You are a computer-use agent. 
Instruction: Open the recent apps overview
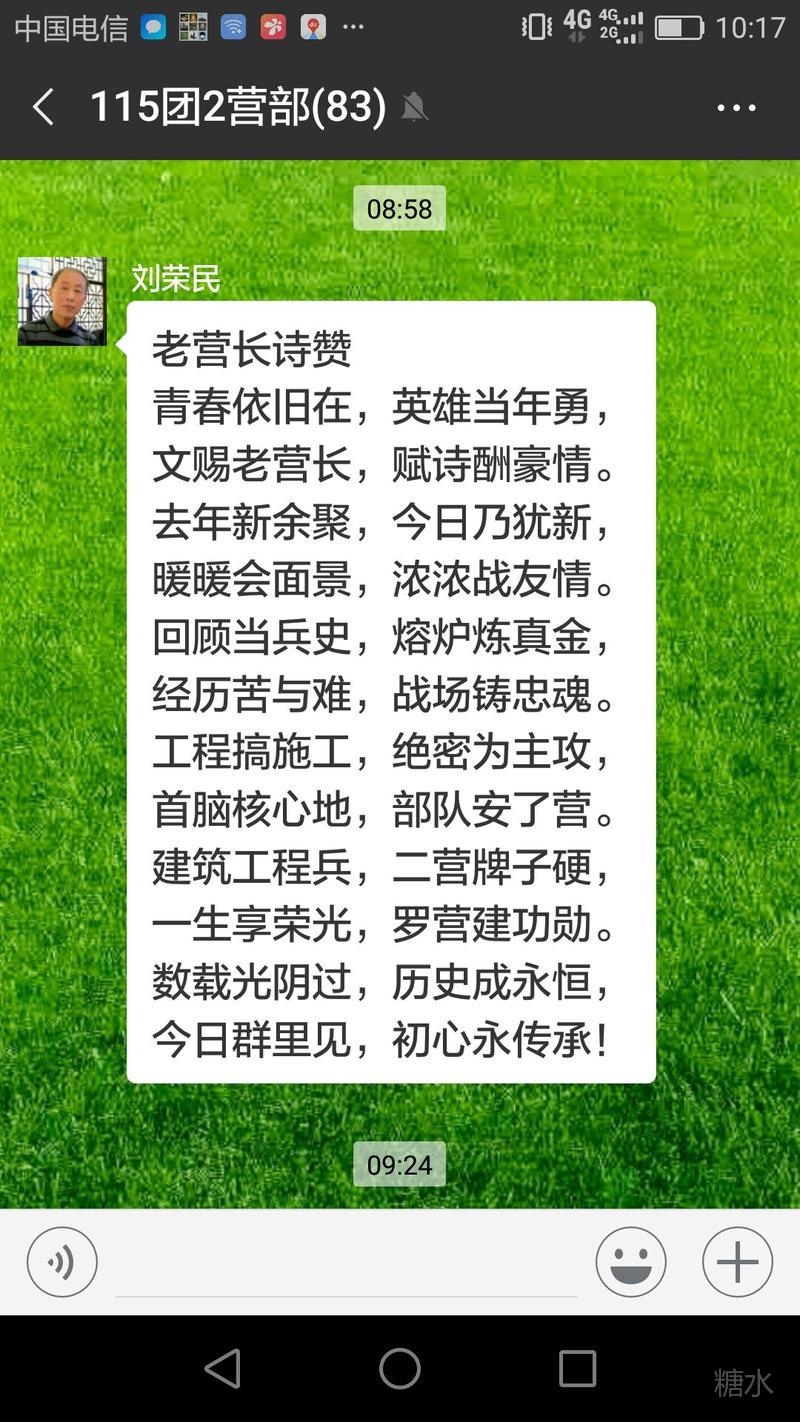pos(577,1368)
